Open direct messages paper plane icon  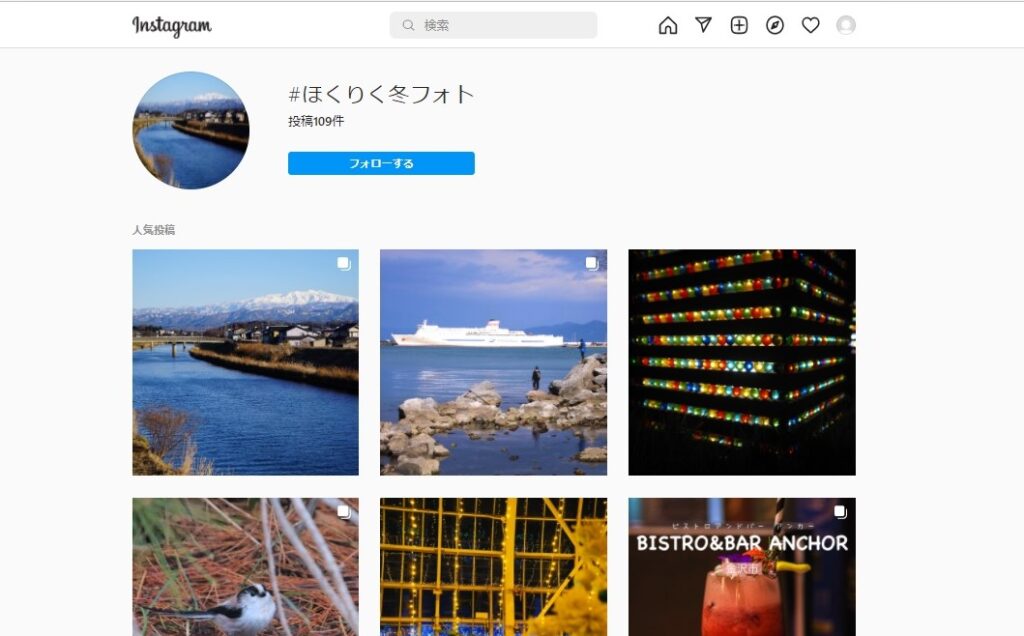(x=704, y=25)
